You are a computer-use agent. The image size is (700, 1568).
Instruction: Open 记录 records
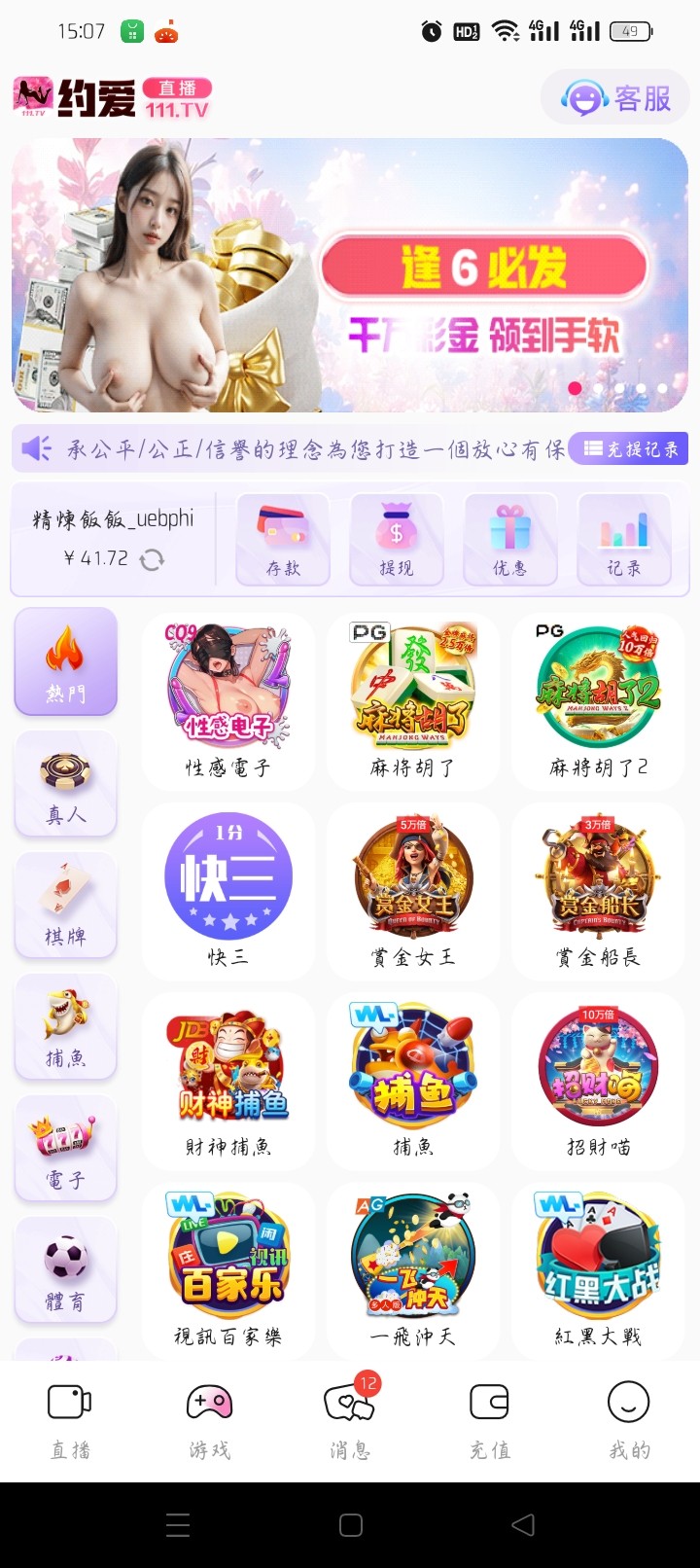click(624, 540)
